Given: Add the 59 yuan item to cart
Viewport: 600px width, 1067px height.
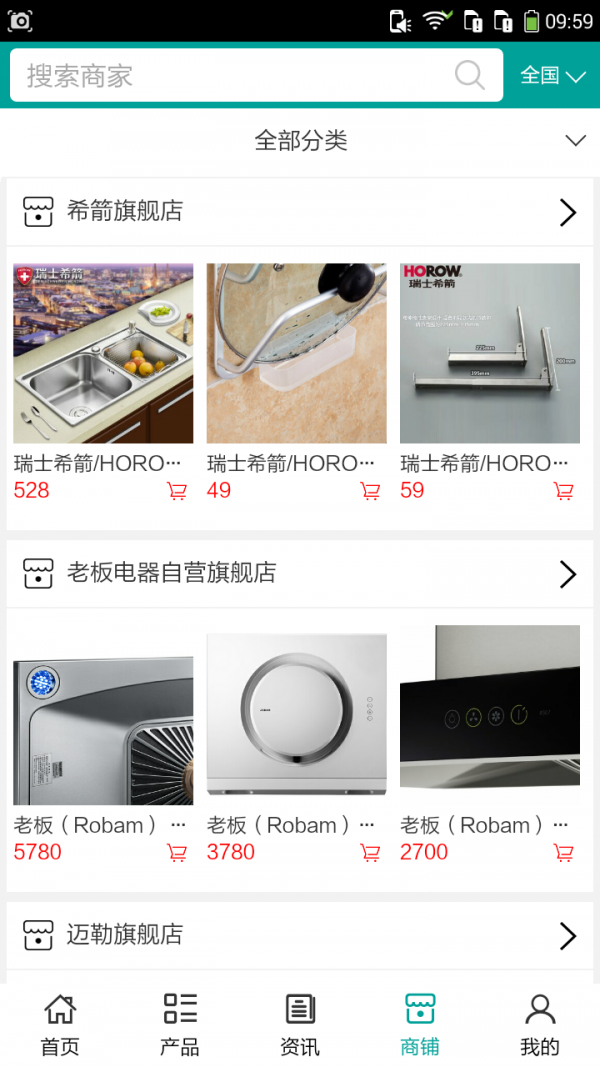Looking at the screenshot, I should pos(564,491).
